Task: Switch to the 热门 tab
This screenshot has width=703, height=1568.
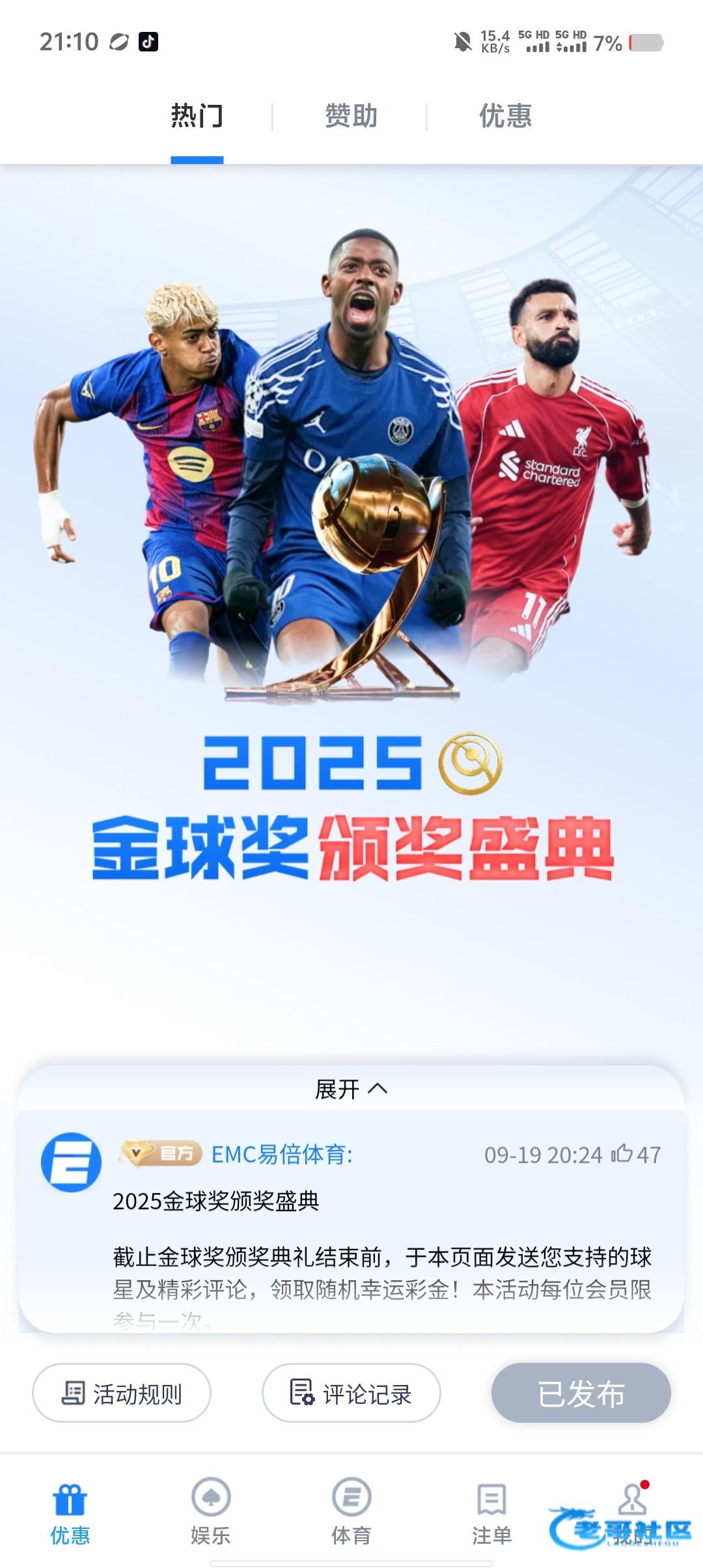Action: coord(197,117)
